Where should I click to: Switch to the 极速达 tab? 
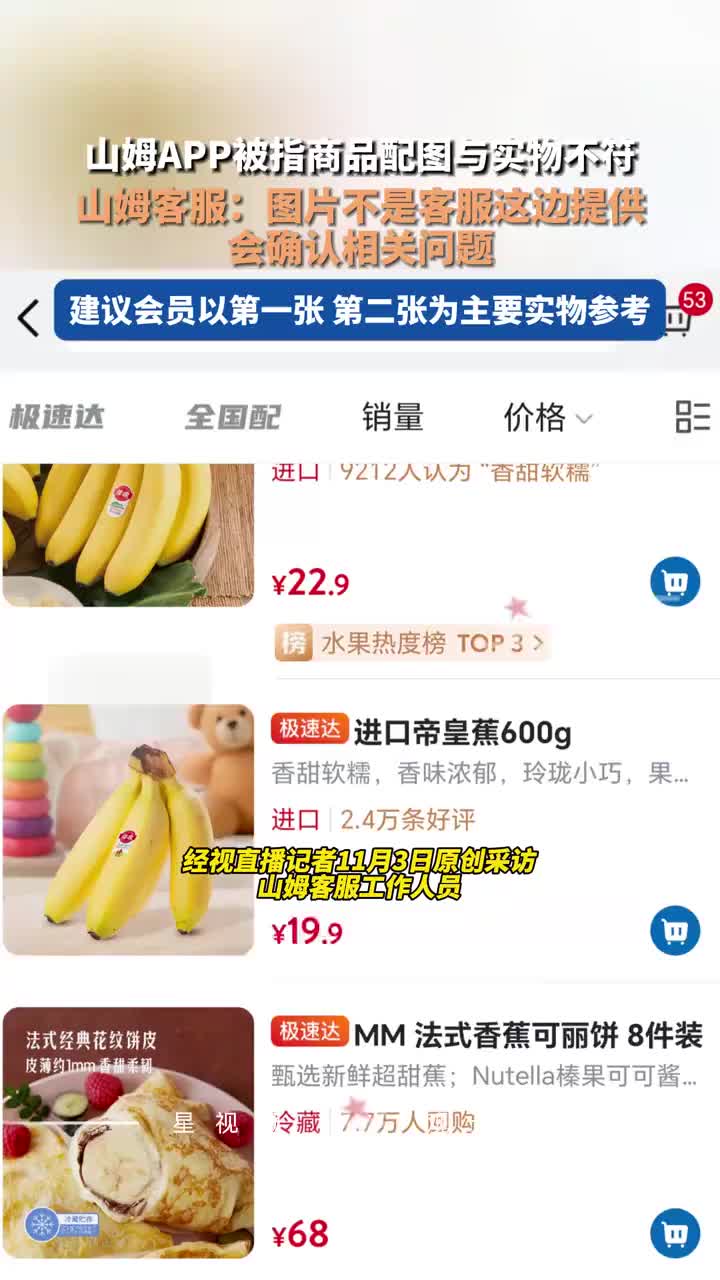click(57, 417)
